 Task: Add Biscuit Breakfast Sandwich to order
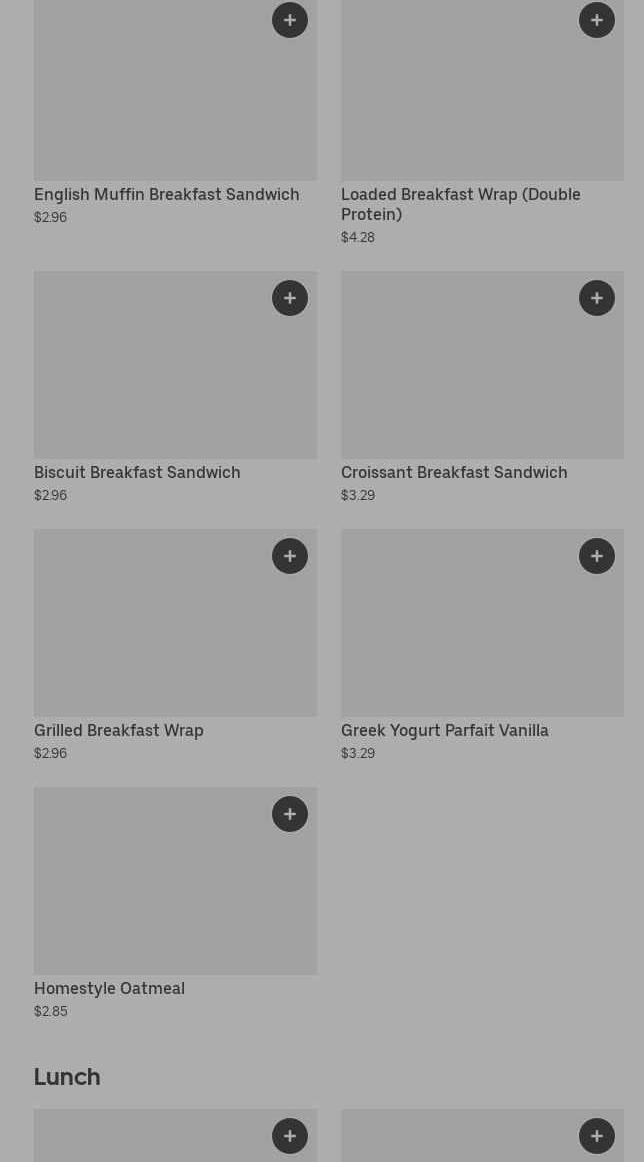pos(290,298)
